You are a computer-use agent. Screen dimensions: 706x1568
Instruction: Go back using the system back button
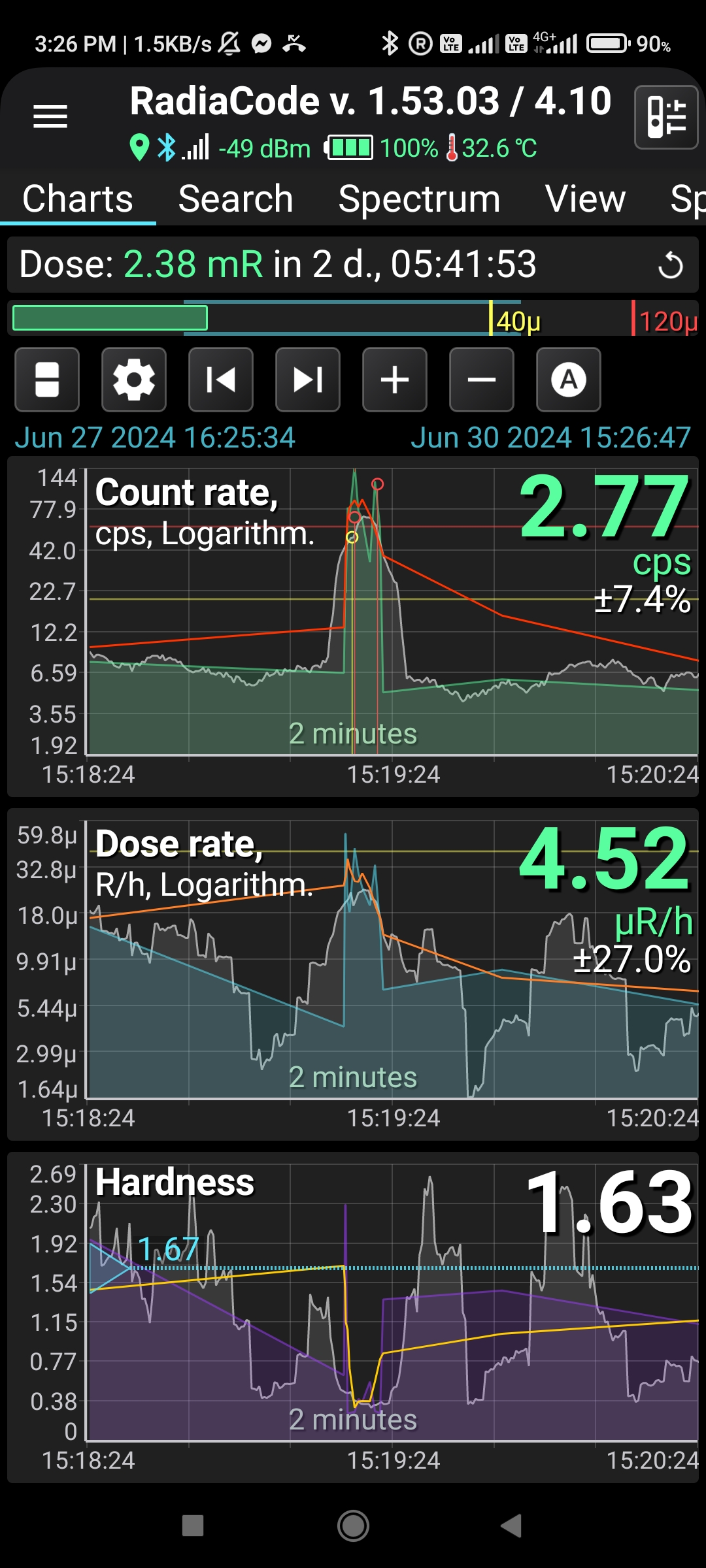pos(512,1526)
